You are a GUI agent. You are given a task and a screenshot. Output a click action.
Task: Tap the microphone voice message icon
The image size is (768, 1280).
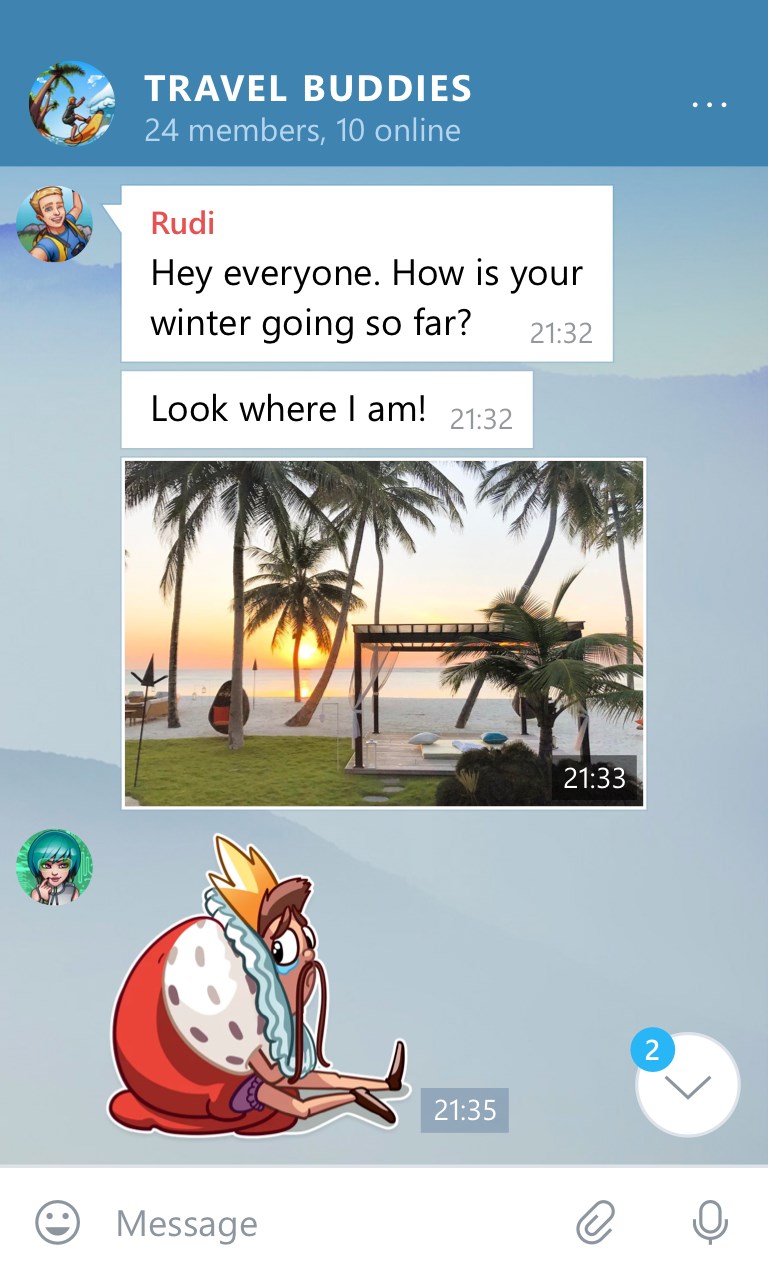click(710, 1222)
